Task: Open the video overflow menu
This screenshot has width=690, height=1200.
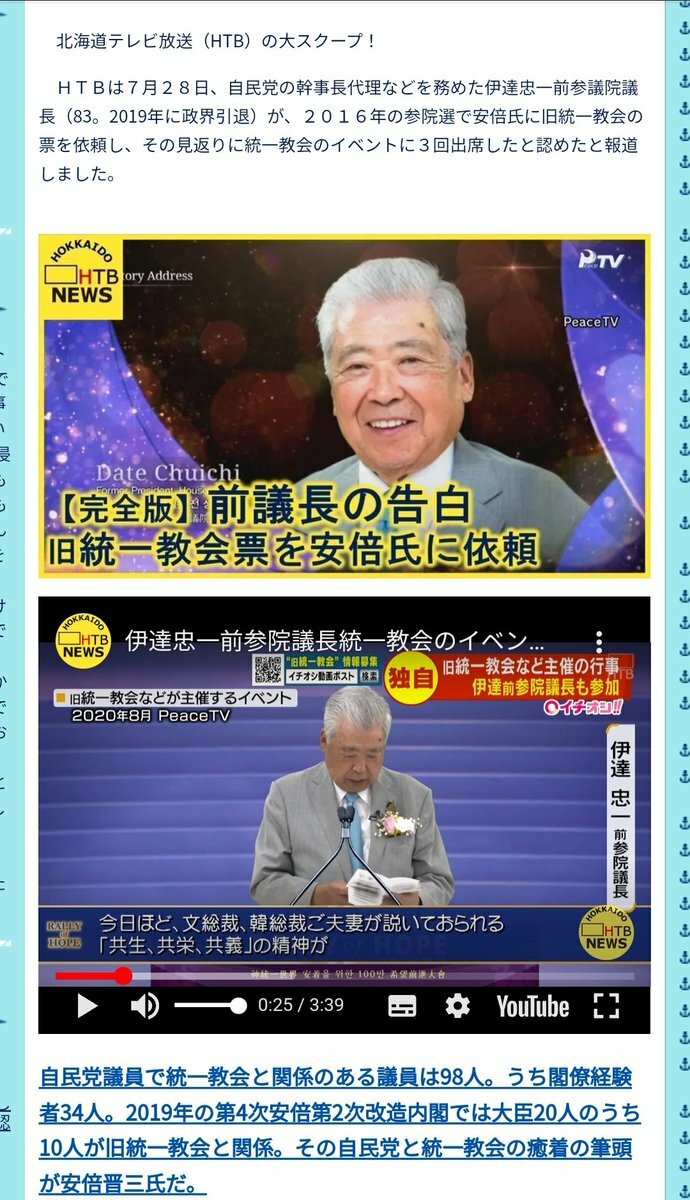Action: (598, 641)
